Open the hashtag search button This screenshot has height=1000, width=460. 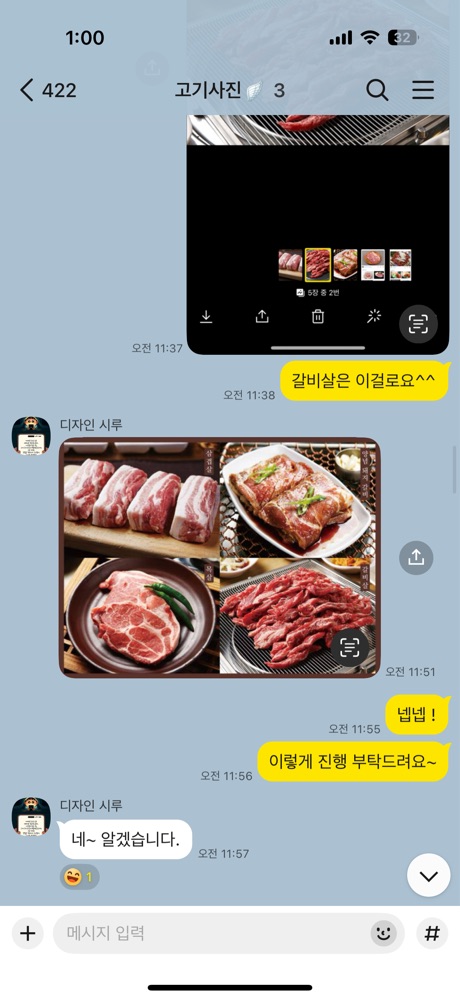tap(432, 934)
